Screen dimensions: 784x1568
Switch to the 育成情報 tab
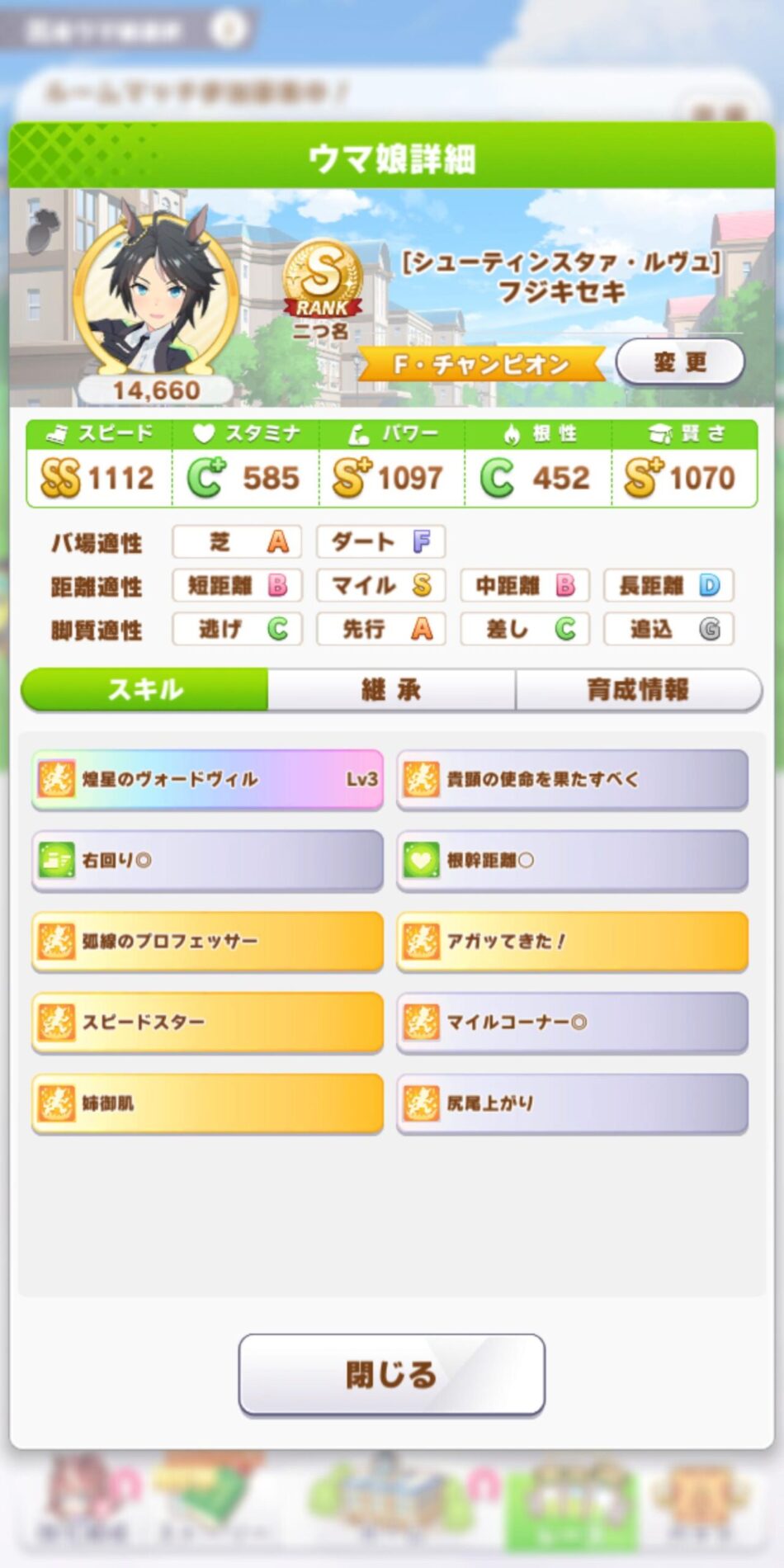(x=638, y=690)
